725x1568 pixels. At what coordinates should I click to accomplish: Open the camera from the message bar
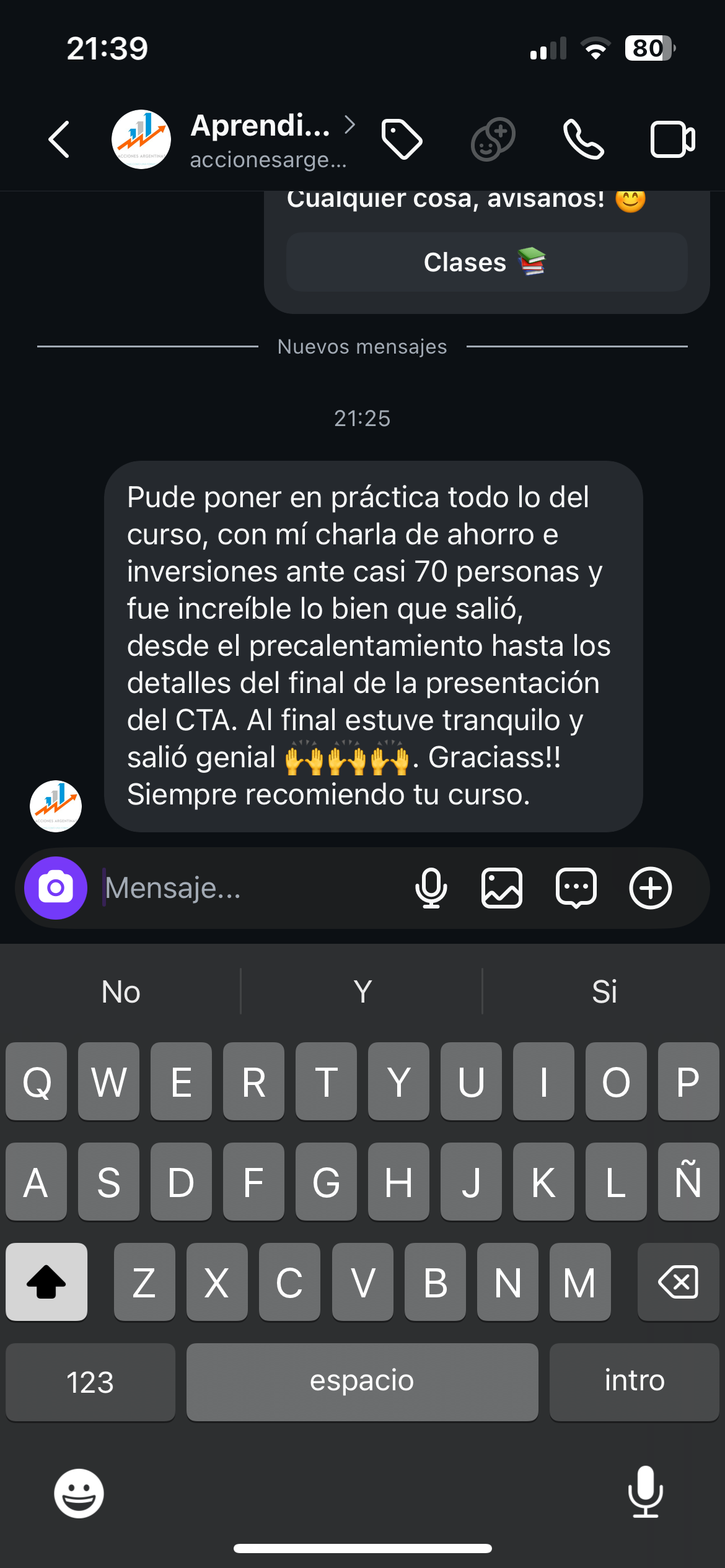click(x=56, y=888)
